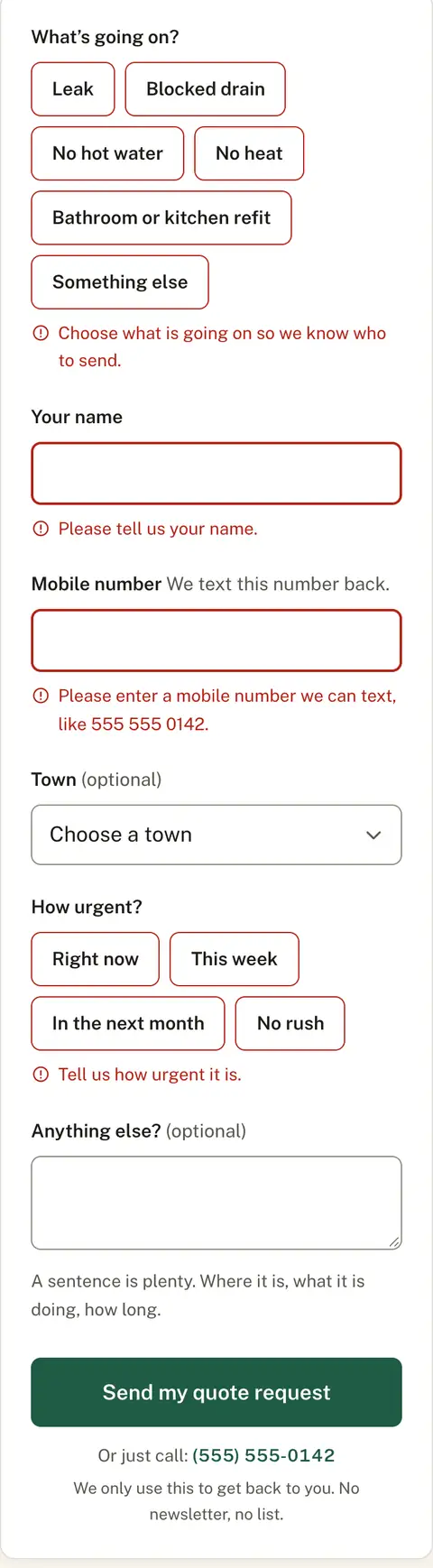The width and height of the screenshot is (433, 1568).
Task: Mark urgency as This week
Action: 235,959
